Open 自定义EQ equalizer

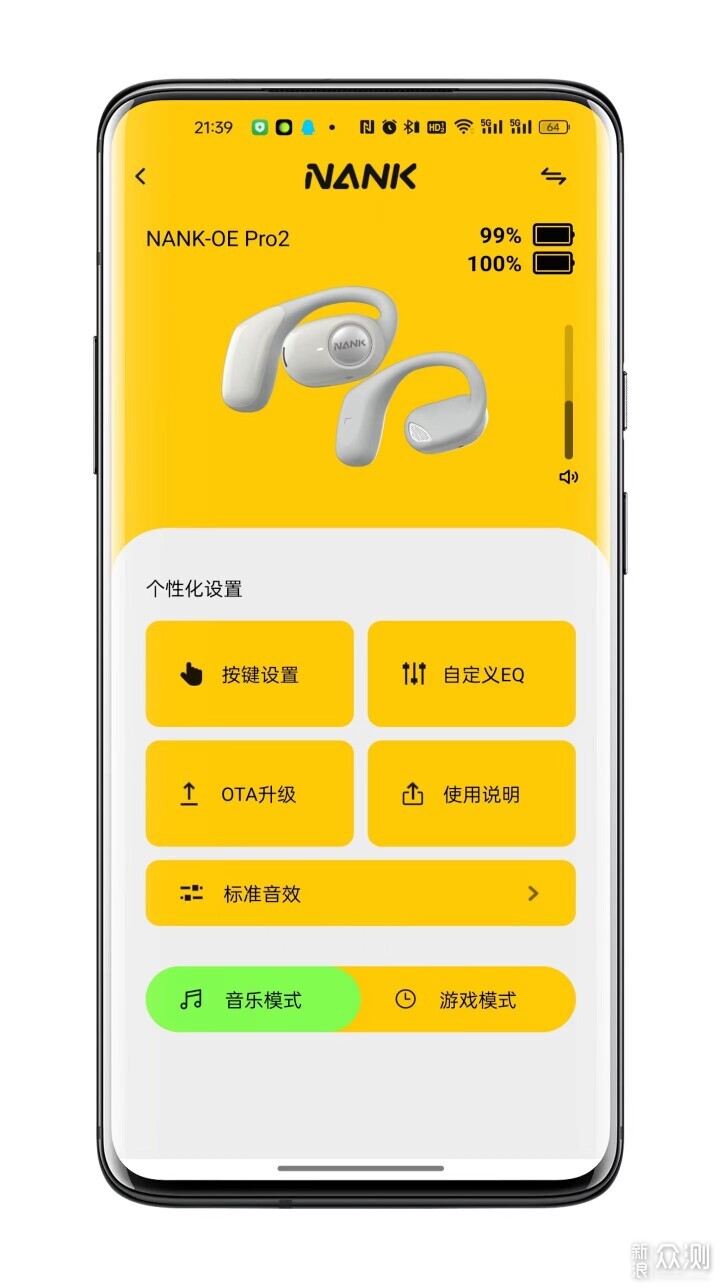[472, 674]
